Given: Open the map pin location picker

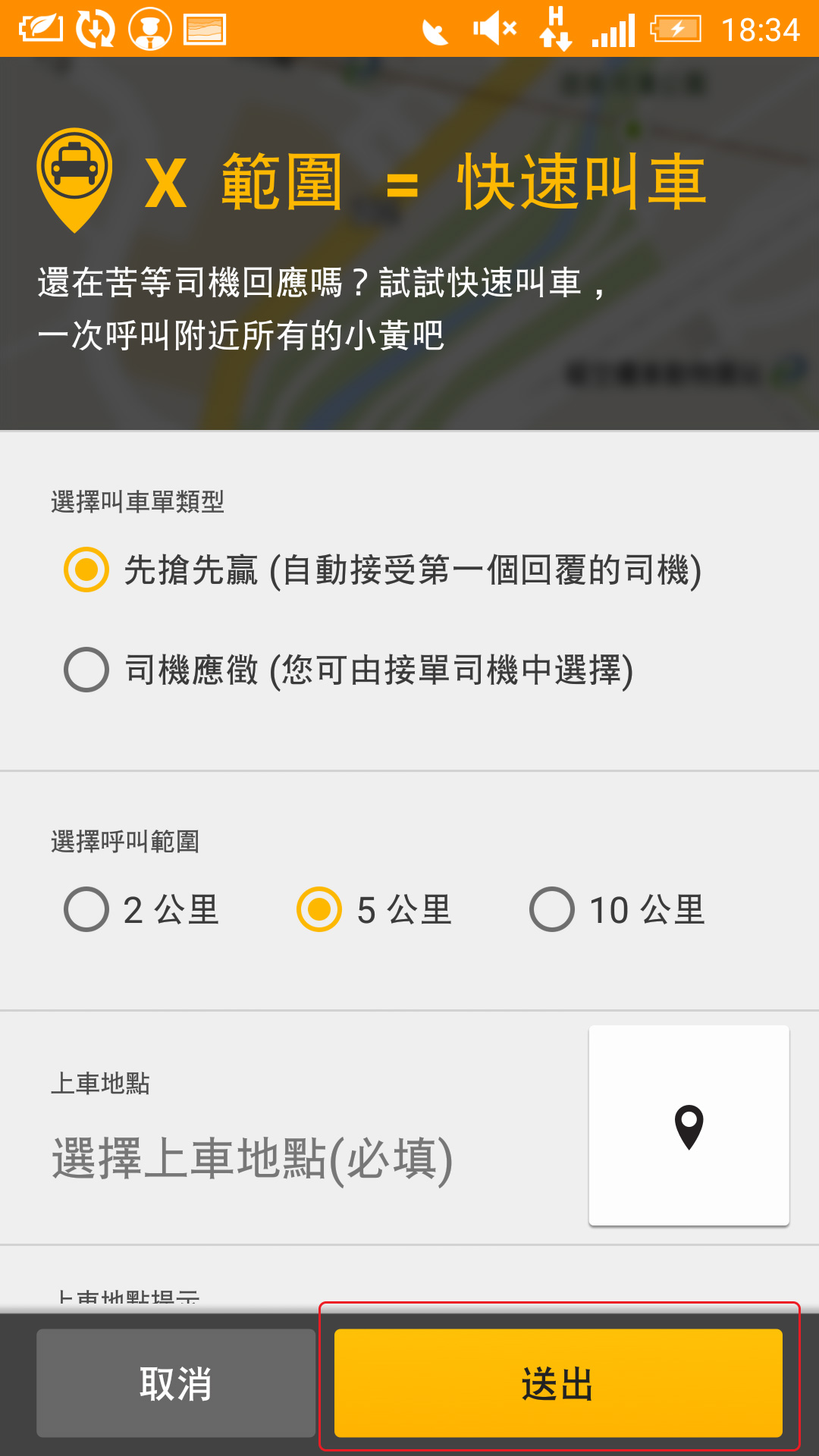Looking at the screenshot, I should (689, 1125).
